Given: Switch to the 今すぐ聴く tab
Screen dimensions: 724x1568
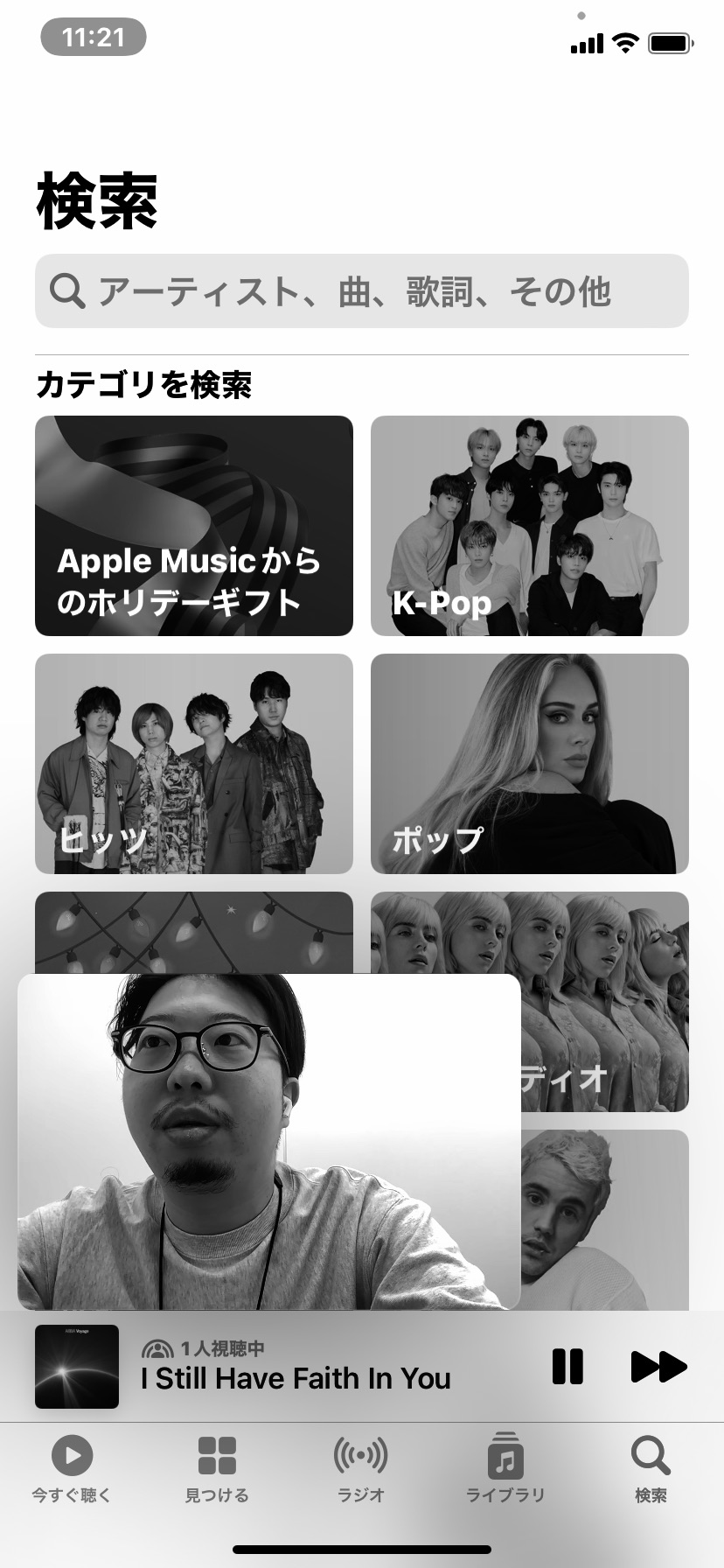Looking at the screenshot, I should point(72,1470).
